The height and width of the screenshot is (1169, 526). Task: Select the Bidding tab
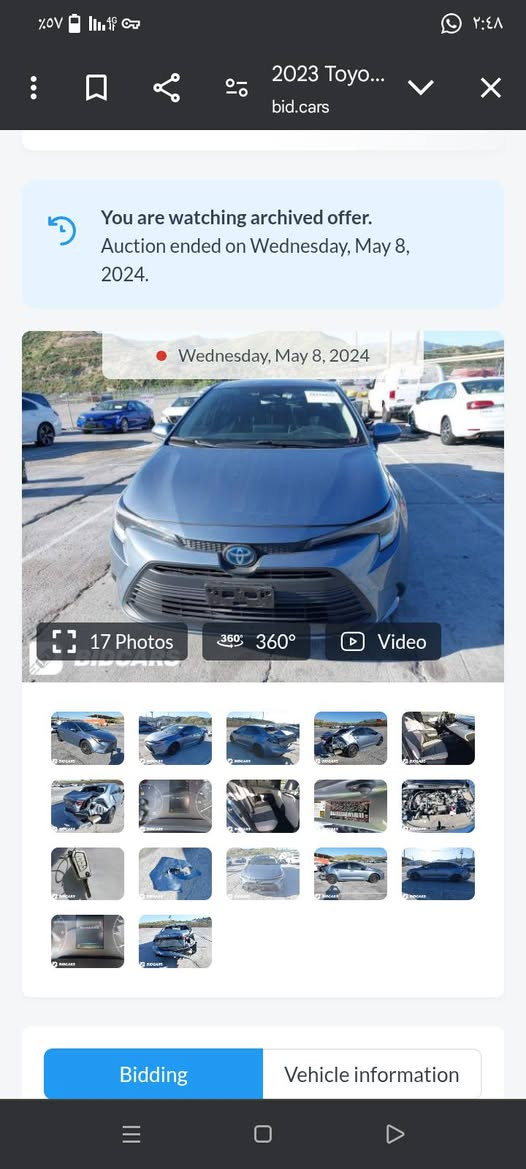click(153, 1074)
